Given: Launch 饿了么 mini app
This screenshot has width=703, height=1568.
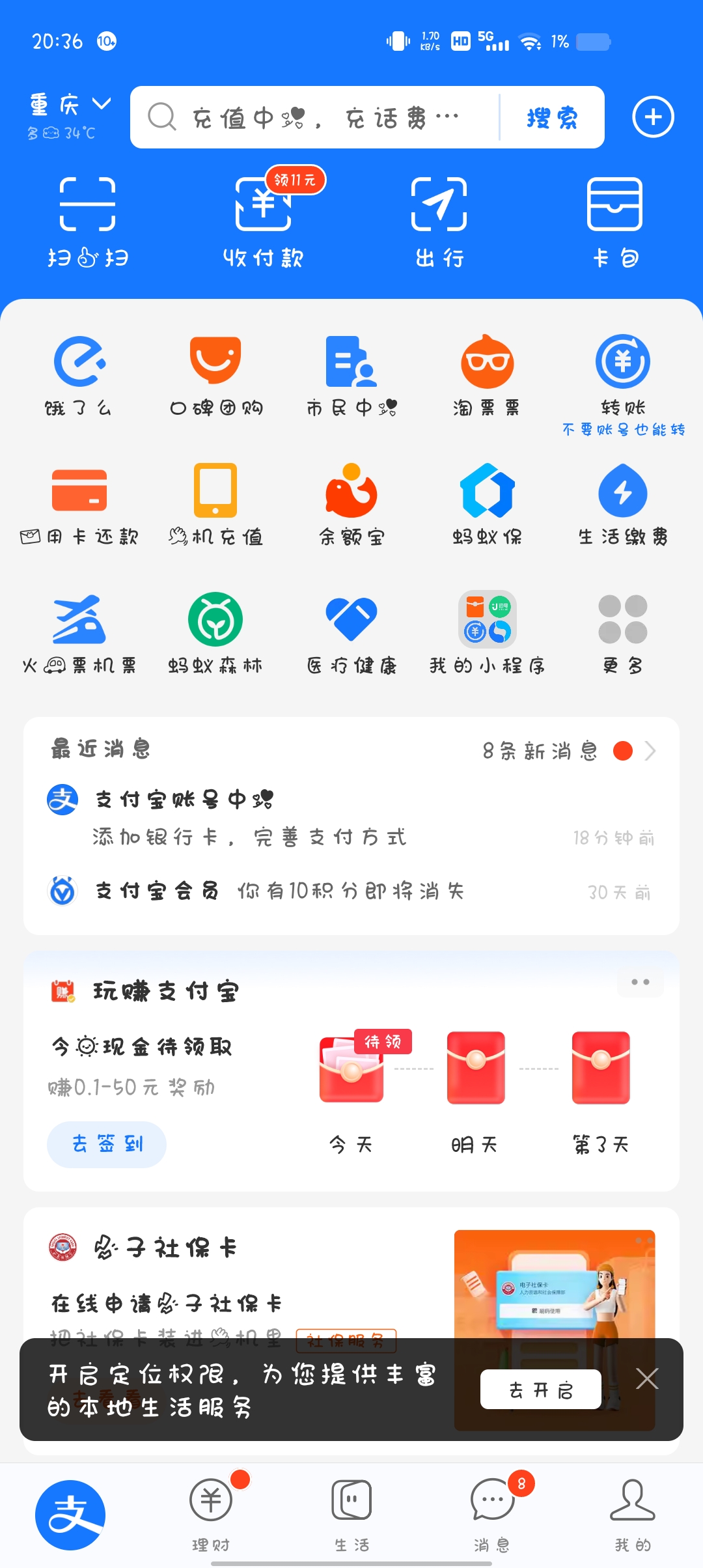Looking at the screenshot, I should 79,376.
